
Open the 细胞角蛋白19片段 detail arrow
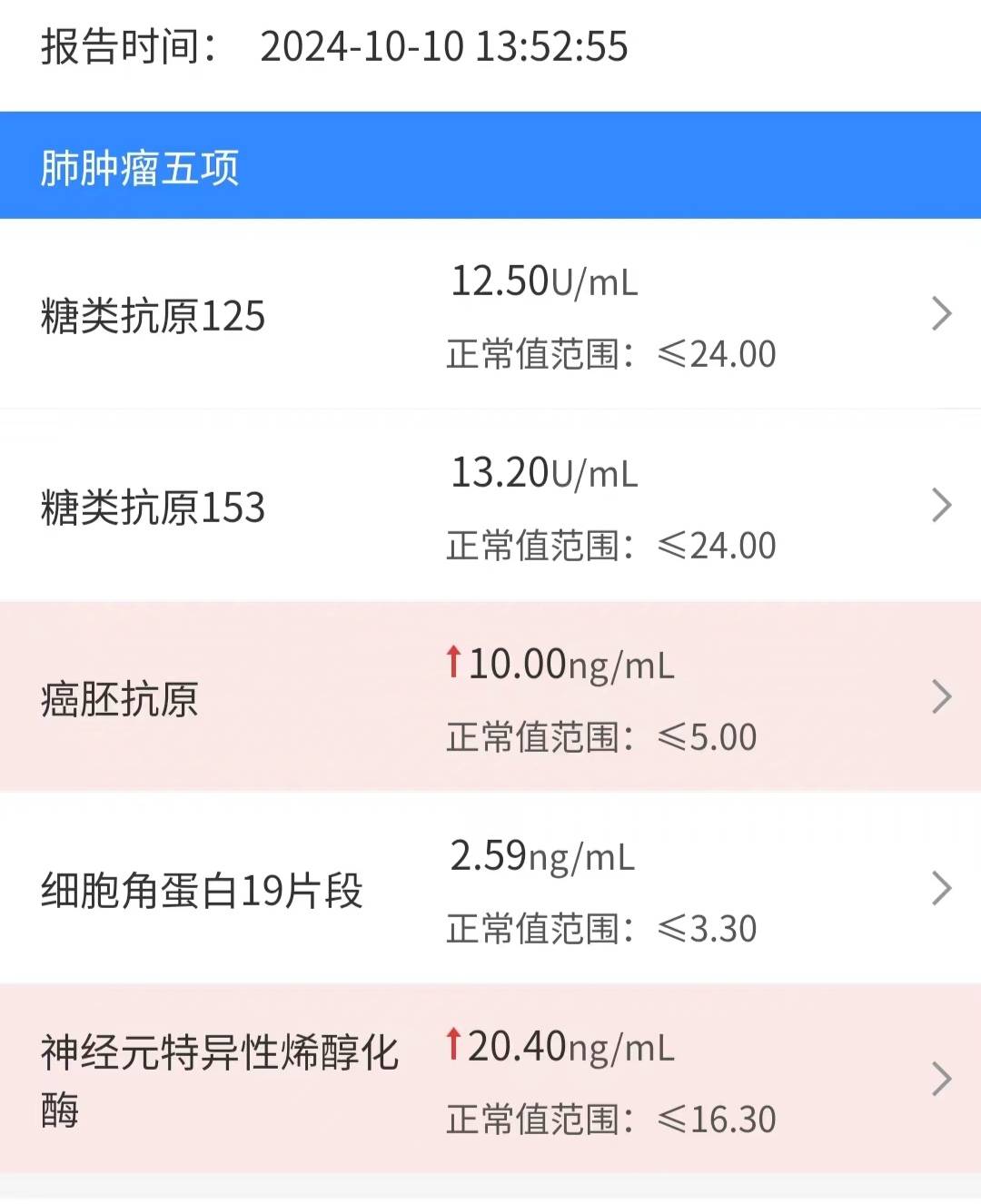941,888
